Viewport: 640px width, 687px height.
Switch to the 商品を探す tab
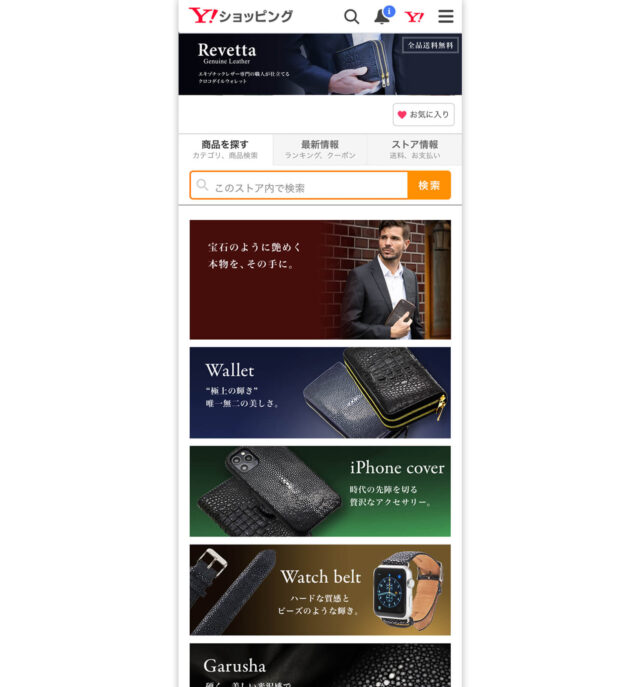point(225,149)
